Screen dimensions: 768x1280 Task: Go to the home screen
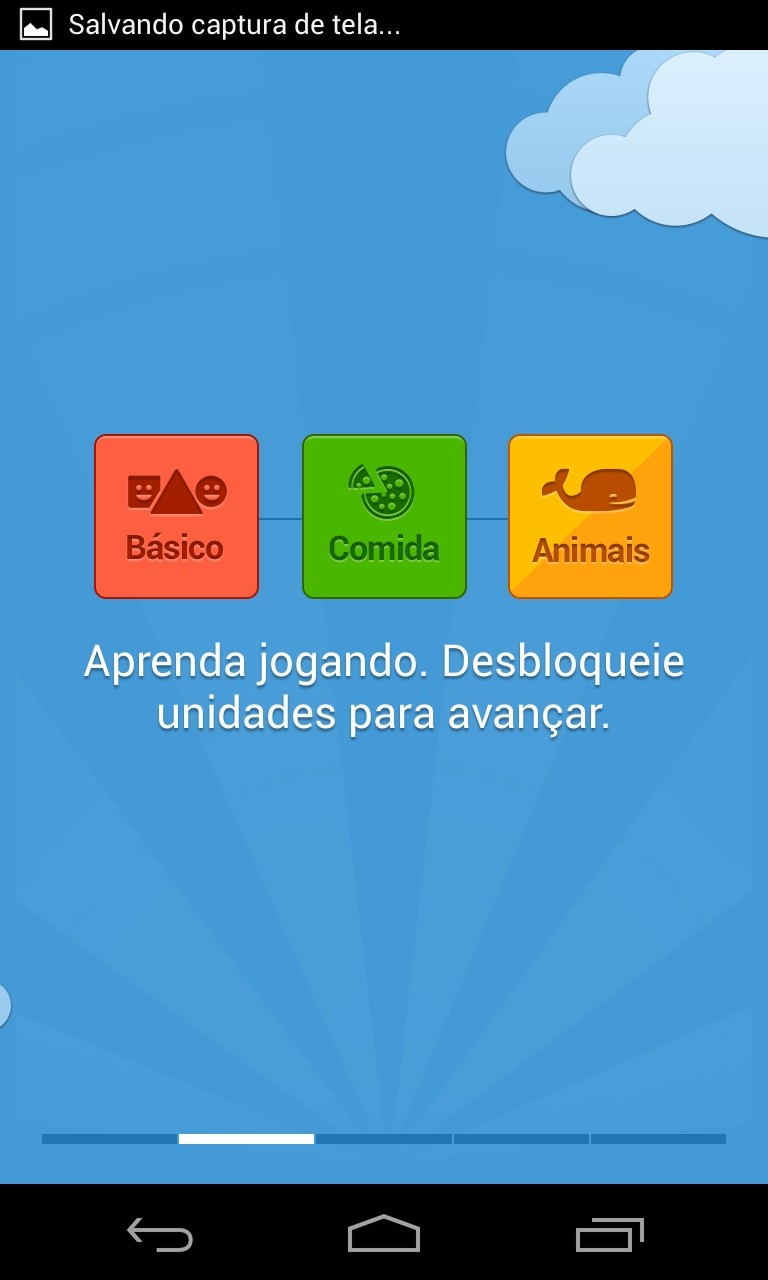tap(384, 1235)
